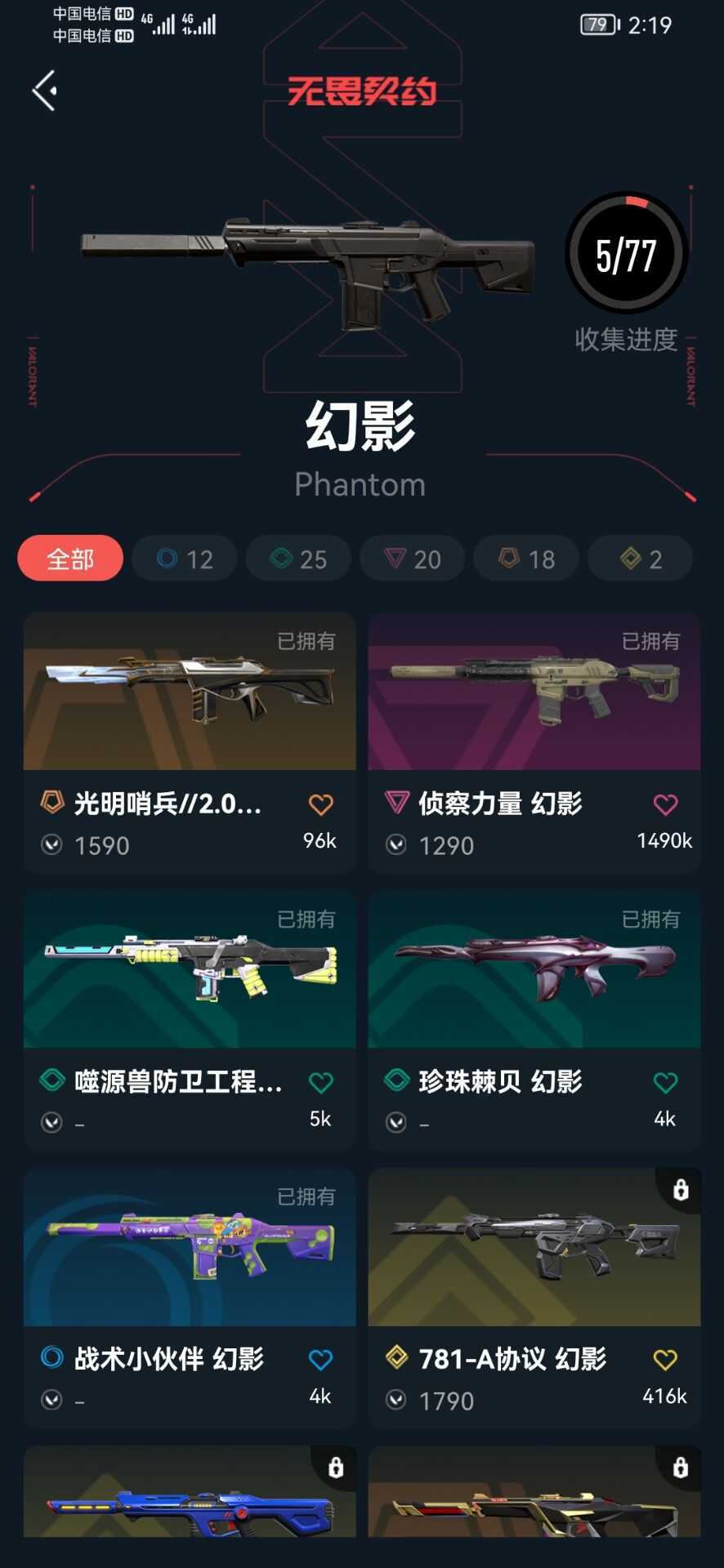Like the 噬源兽防卫工程 skin
Viewport: 724px width, 1568px height.
pyautogui.click(x=320, y=1083)
